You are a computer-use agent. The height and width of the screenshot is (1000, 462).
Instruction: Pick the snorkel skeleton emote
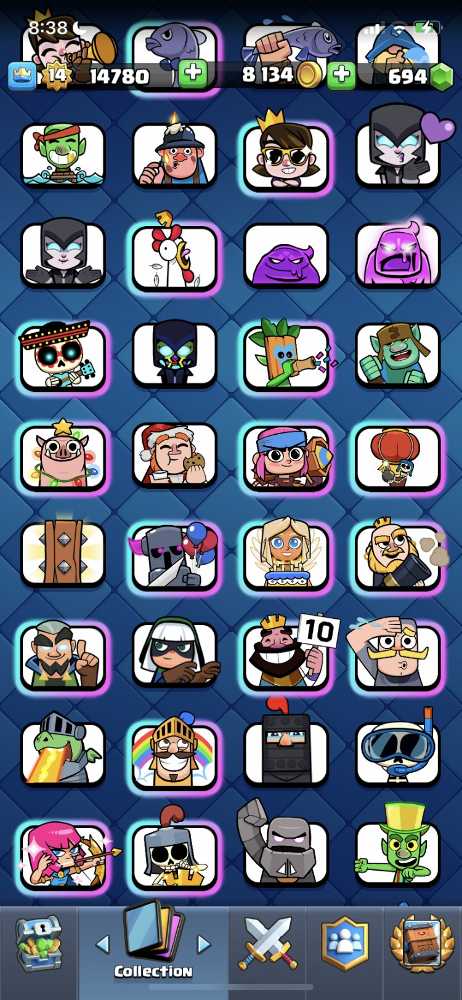[x=398, y=751]
